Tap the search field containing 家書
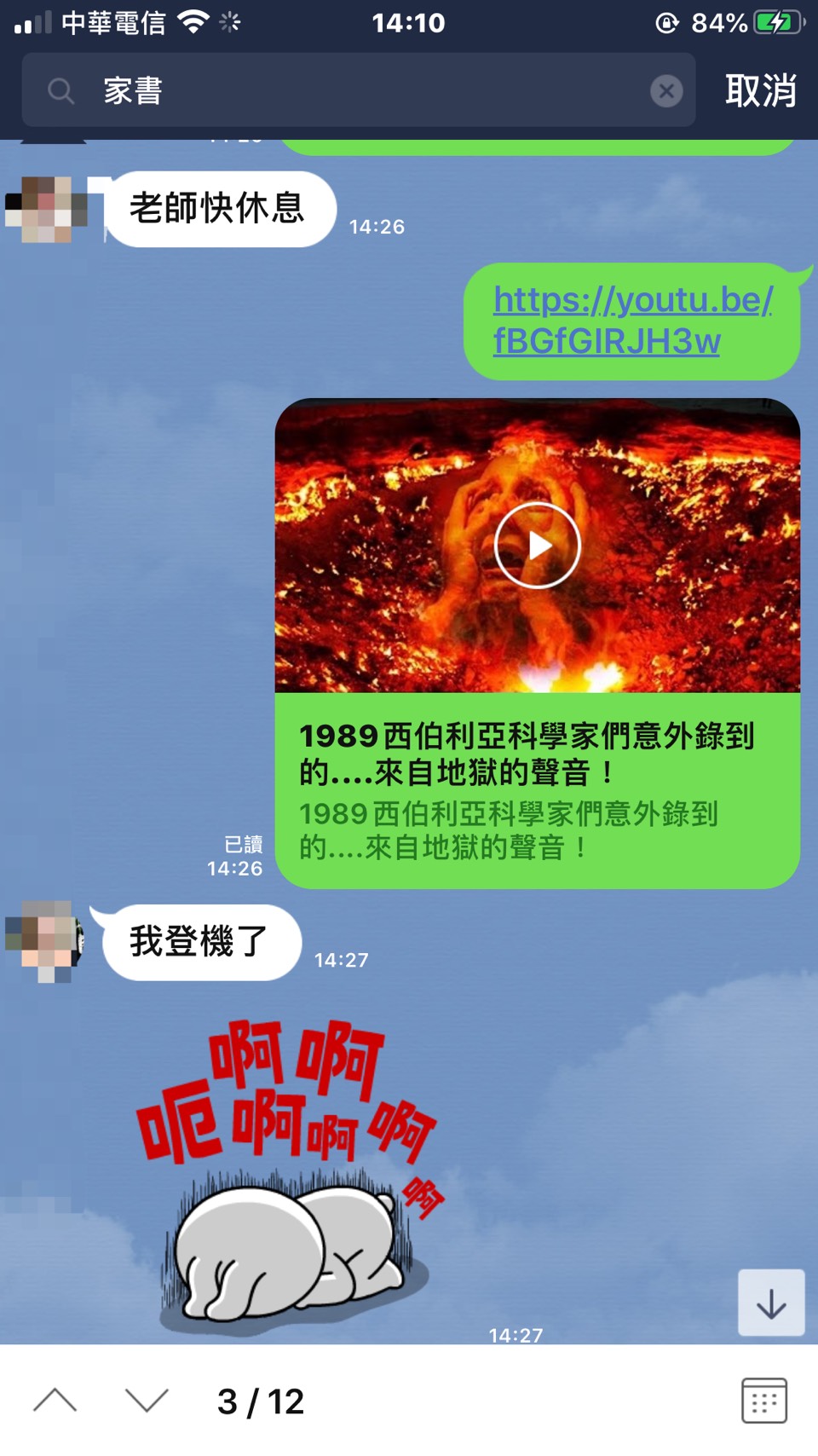This screenshot has height=1456, width=818. coord(358,90)
